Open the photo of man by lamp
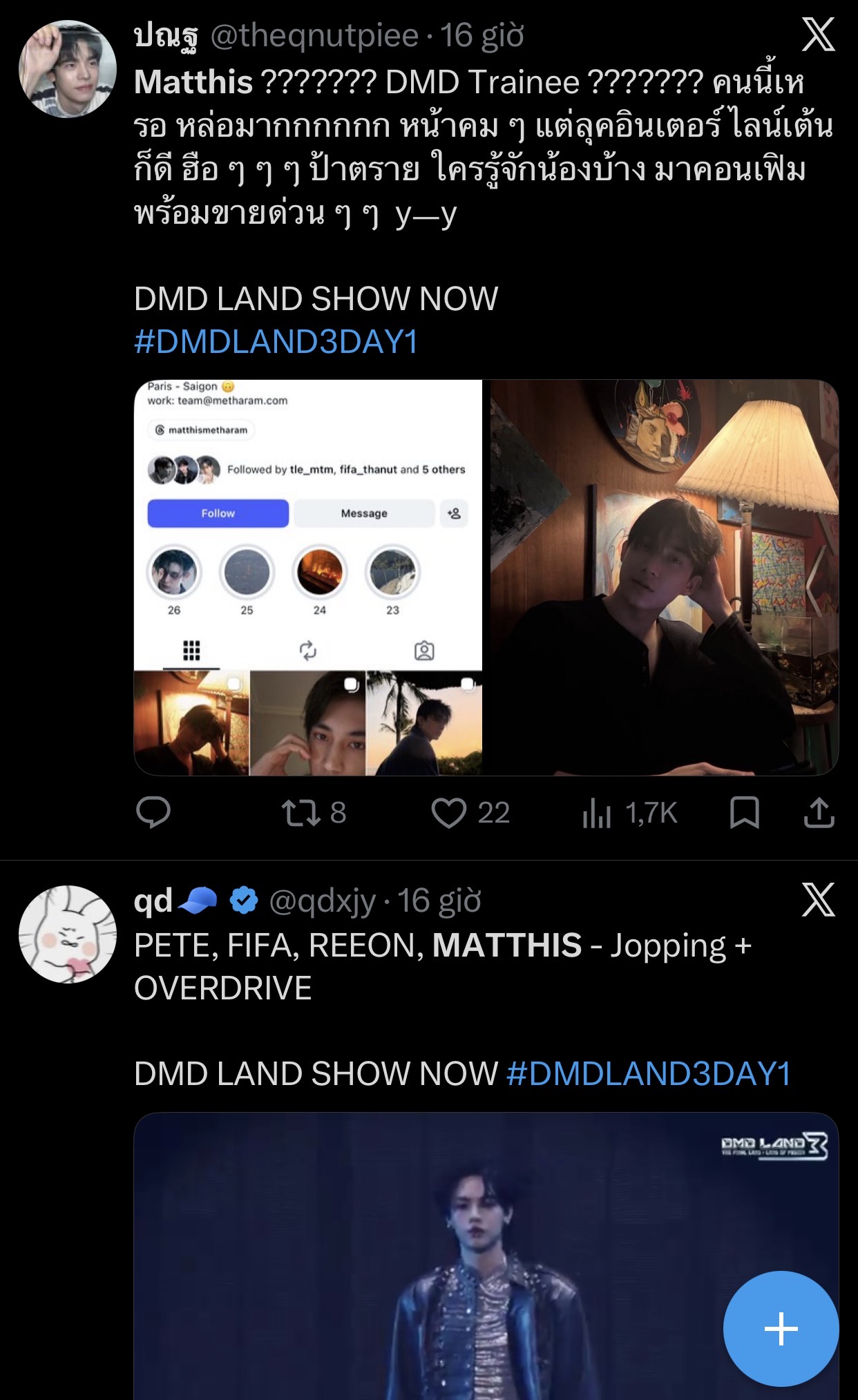Image resolution: width=858 pixels, height=1400 pixels. point(665,577)
